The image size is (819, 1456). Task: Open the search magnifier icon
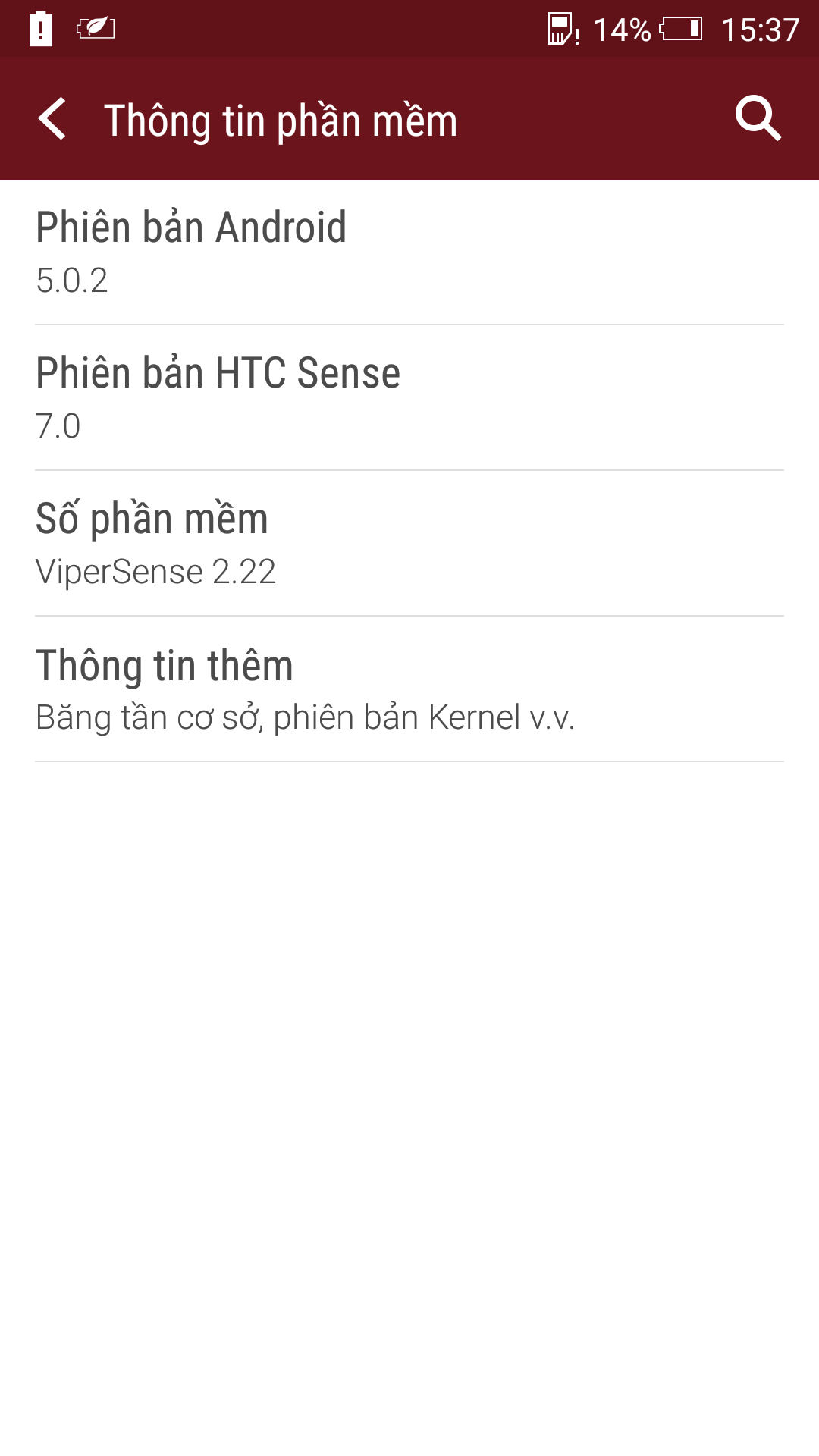coord(758,118)
